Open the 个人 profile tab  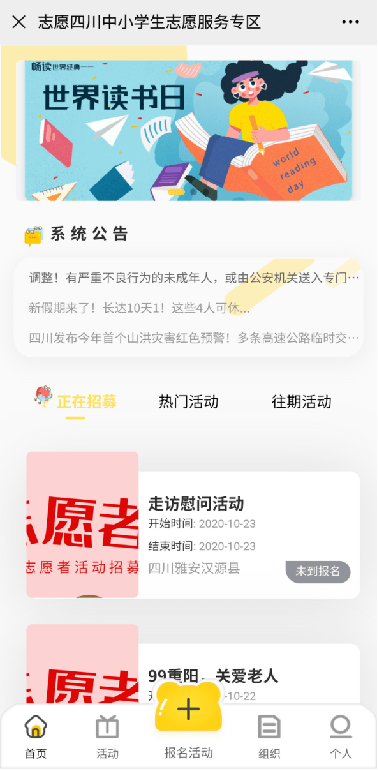tap(341, 737)
